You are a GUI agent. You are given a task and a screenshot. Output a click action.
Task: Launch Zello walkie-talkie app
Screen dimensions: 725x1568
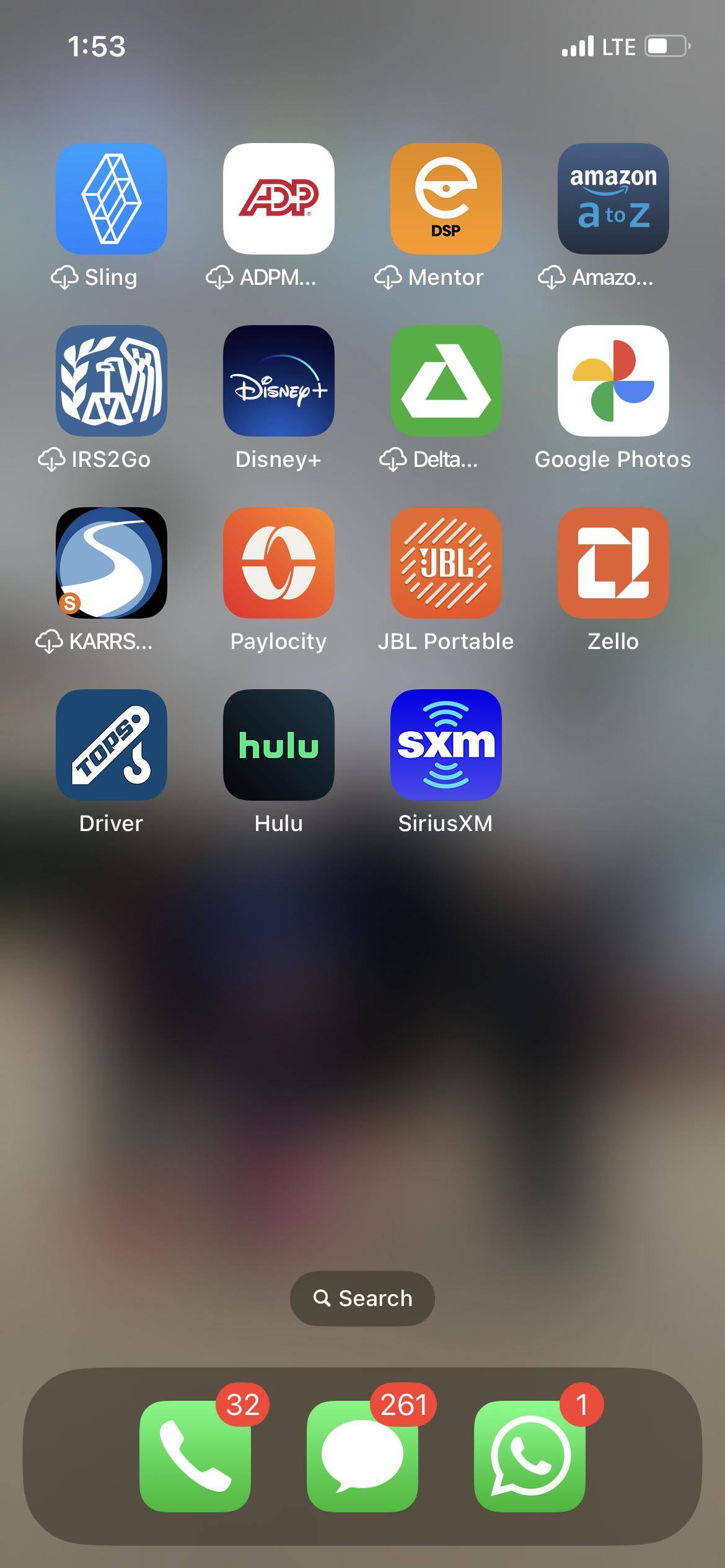coord(613,563)
